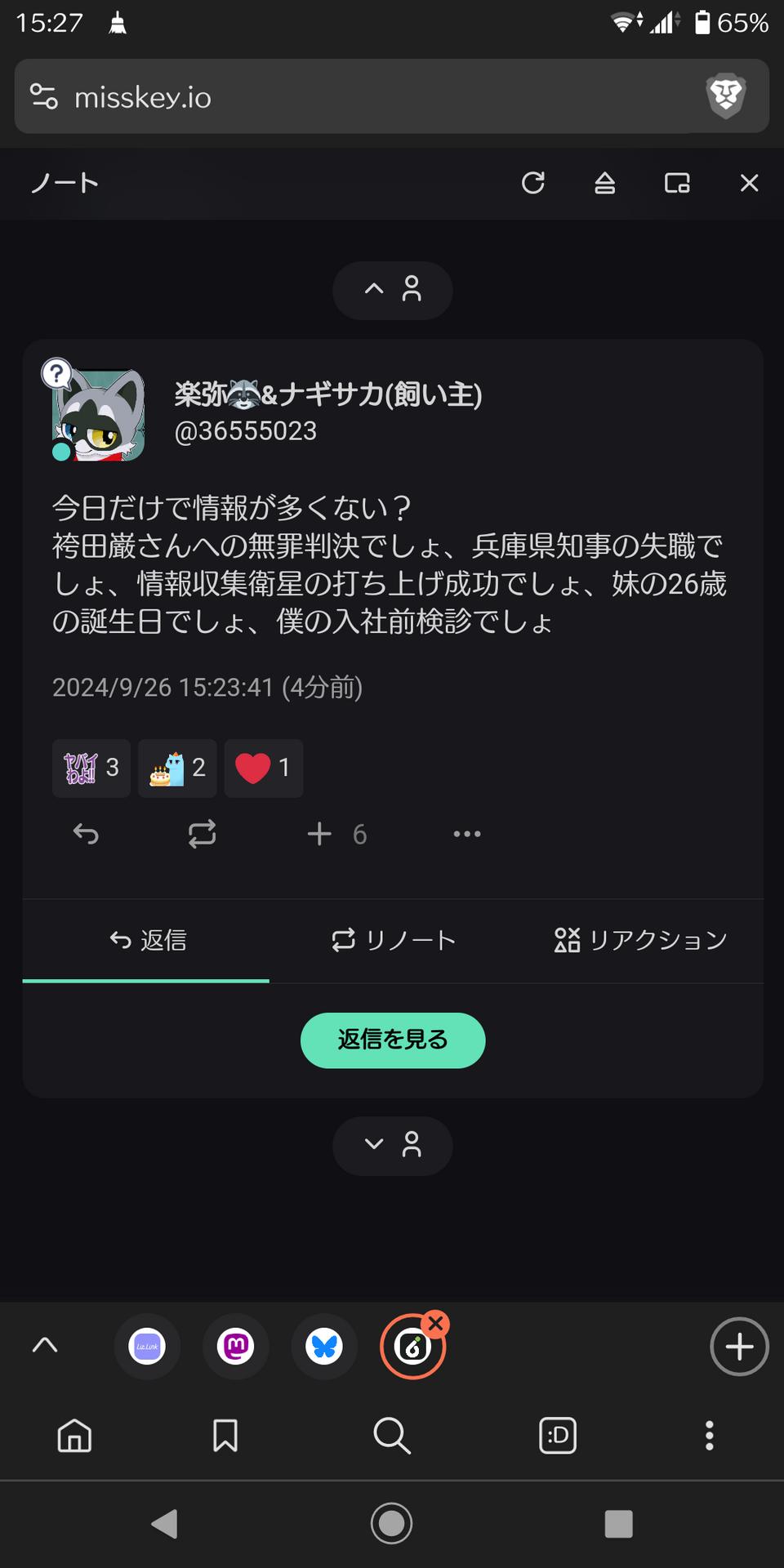Tap the 返信を見る button
Viewport: 784px width, 1568px height.
(x=393, y=1040)
